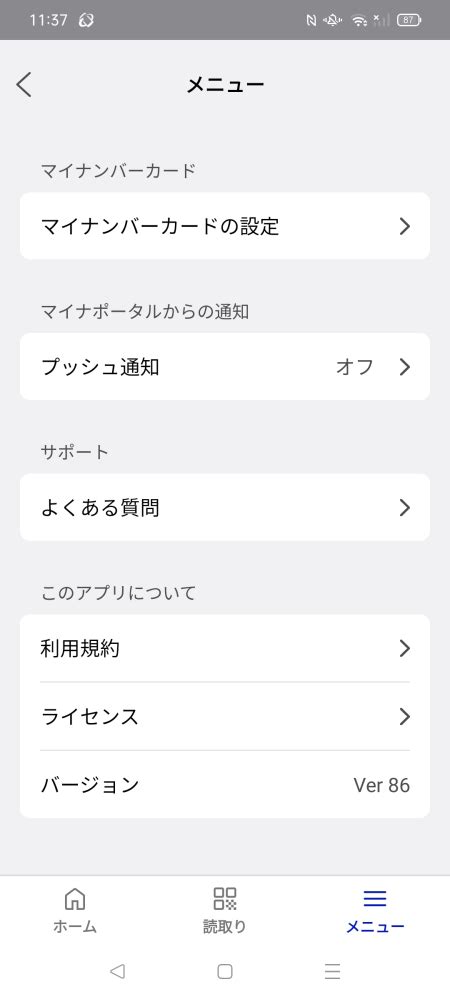View the 利用規約 terms
450x999 pixels.
pos(225,649)
